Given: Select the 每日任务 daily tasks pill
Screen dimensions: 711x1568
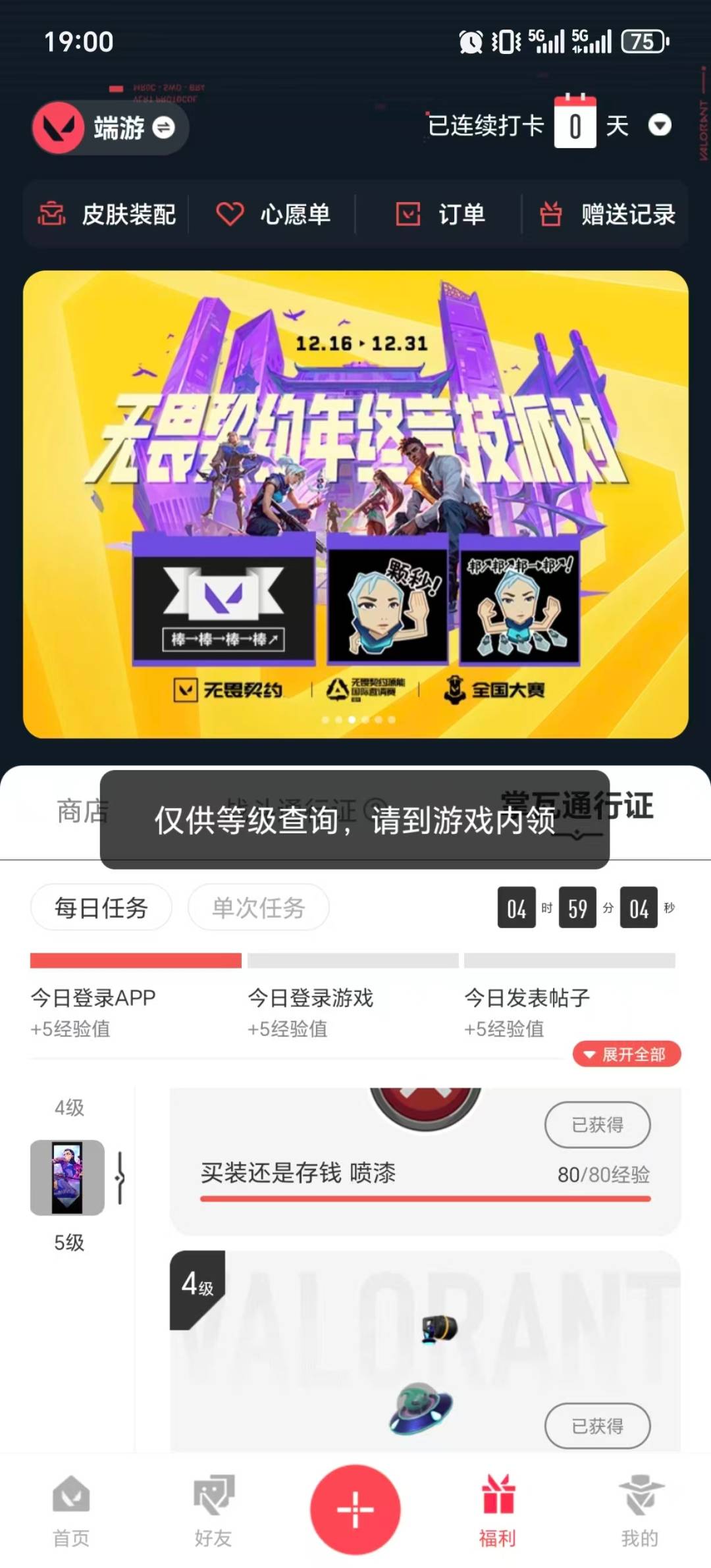Looking at the screenshot, I should coord(101,907).
